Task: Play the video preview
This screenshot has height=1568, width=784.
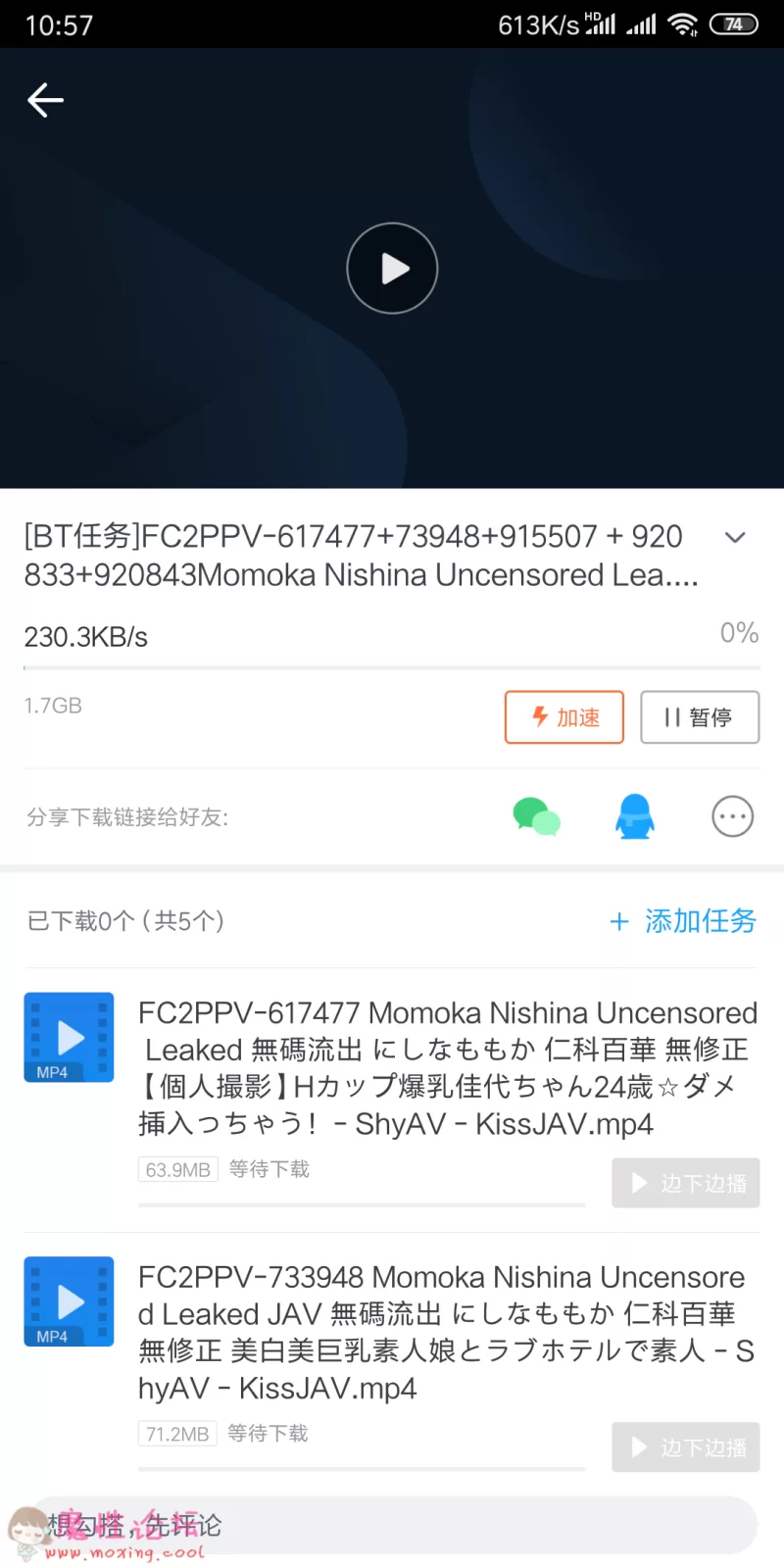Action: [392, 269]
